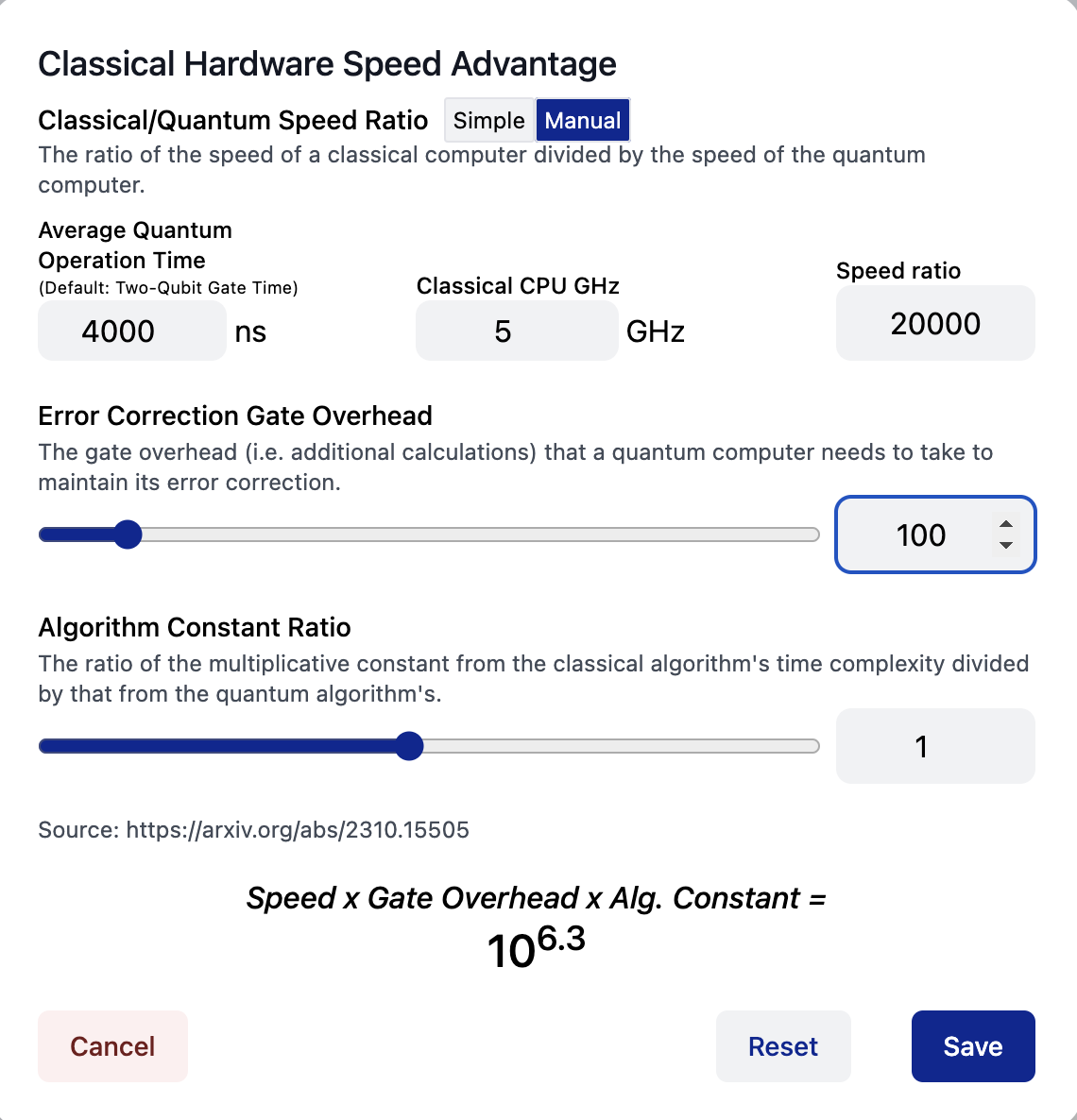The image size is (1077, 1120).
Task: Tap the Algorithm Constant Ratio slider
Action: (428, 747)
